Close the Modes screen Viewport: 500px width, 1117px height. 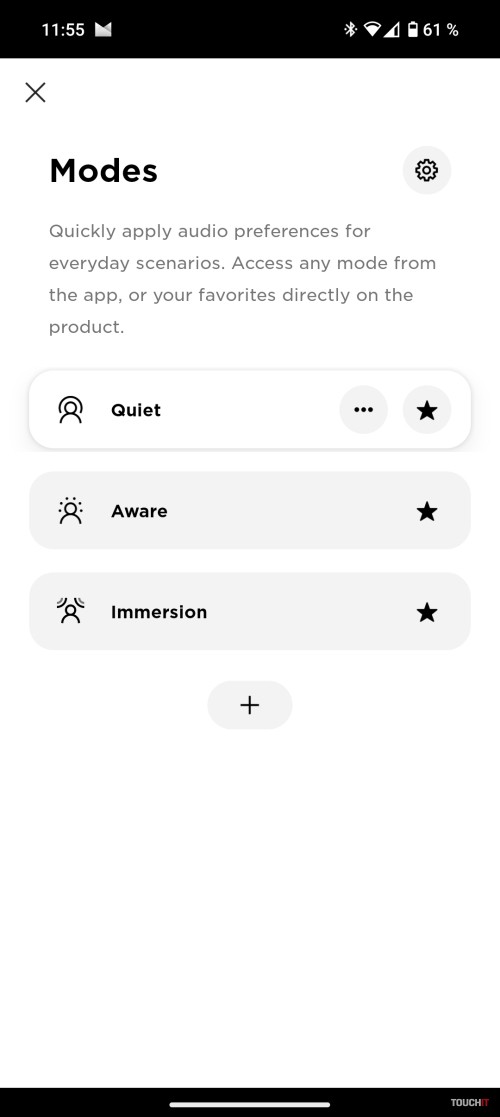[35, 93]
